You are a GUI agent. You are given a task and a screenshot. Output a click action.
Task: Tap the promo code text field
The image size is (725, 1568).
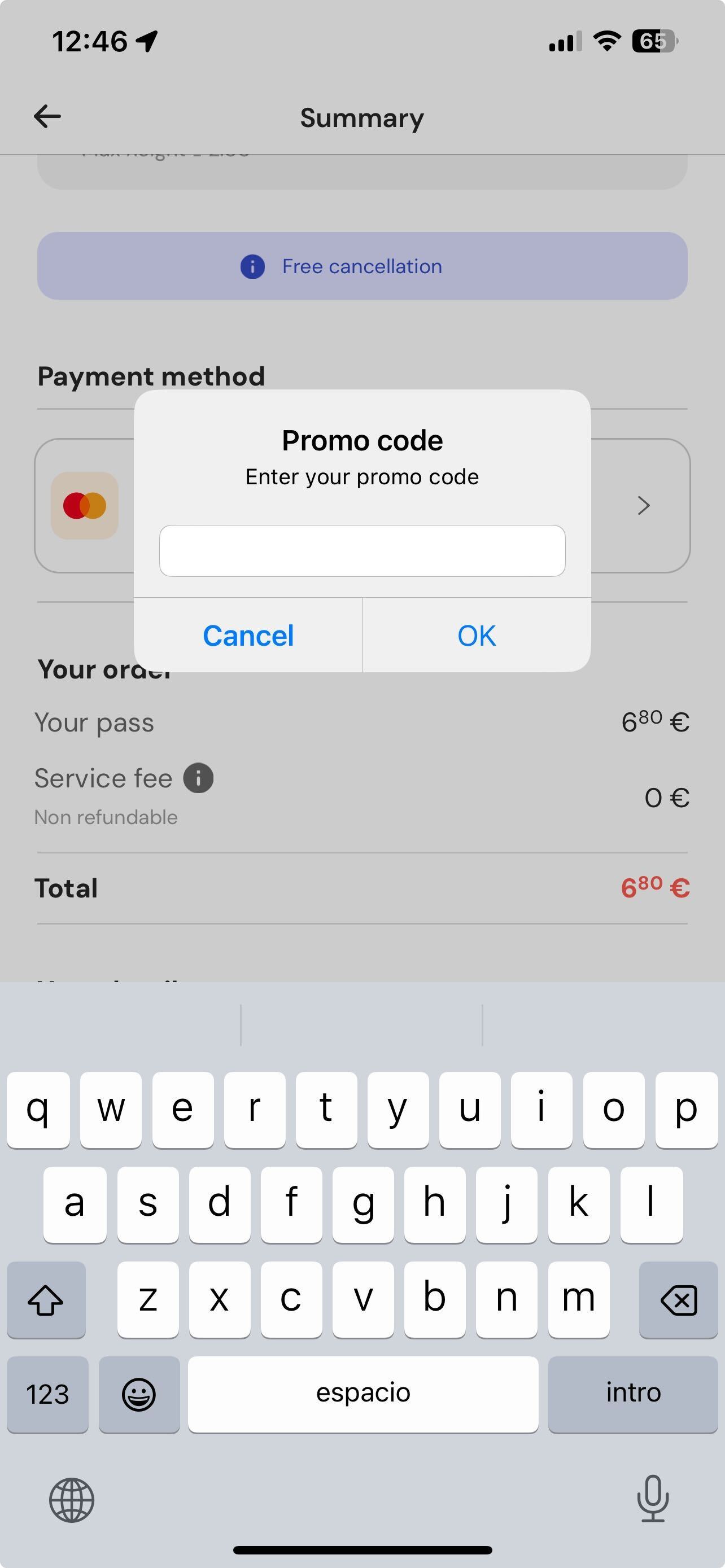[361, 550]
